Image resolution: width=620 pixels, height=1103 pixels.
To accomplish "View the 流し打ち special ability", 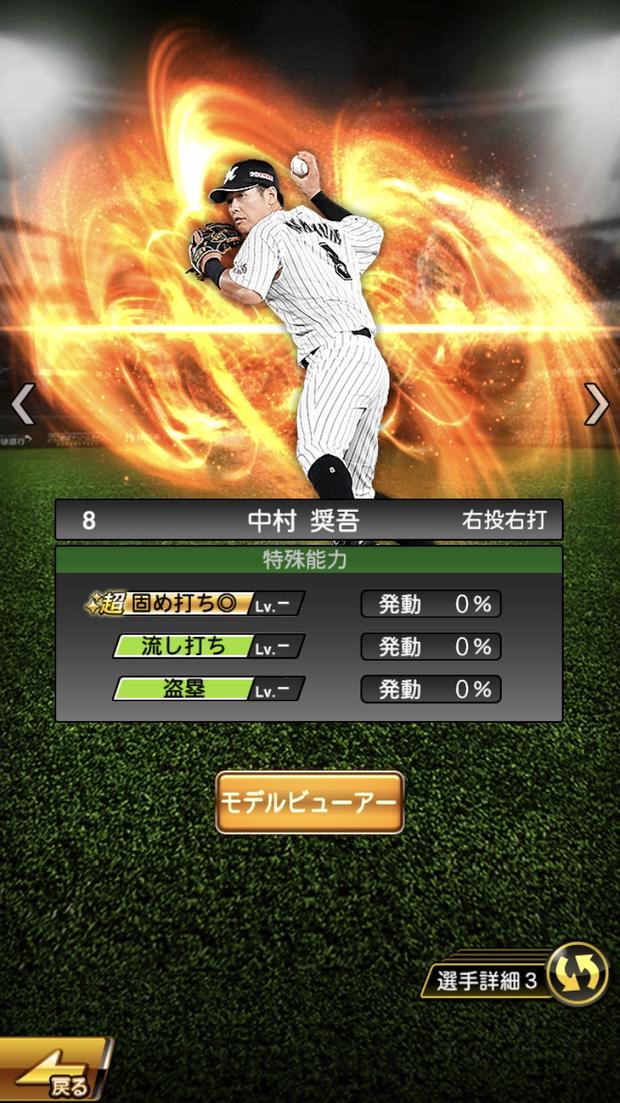I will pyautogui.click(x=207, y=646).
